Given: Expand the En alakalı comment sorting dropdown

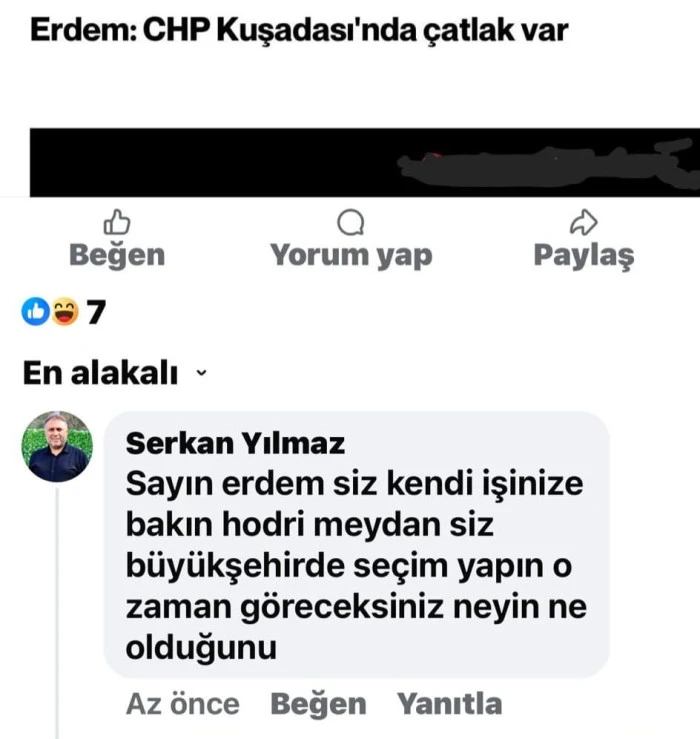Looking at the screenshot, I should [116, 375].
